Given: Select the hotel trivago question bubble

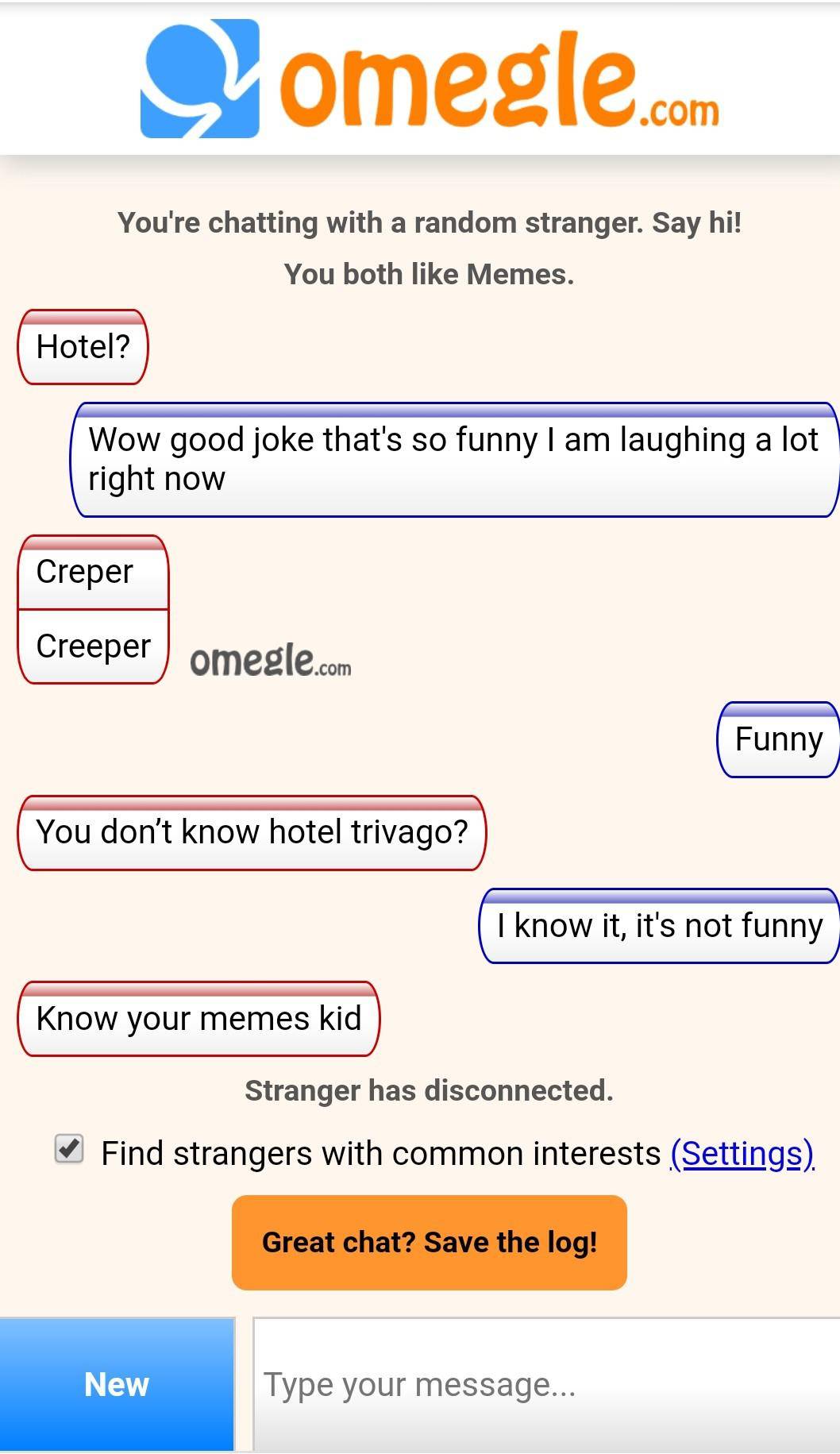Looking at the screenshot, I should click(251, 831).
